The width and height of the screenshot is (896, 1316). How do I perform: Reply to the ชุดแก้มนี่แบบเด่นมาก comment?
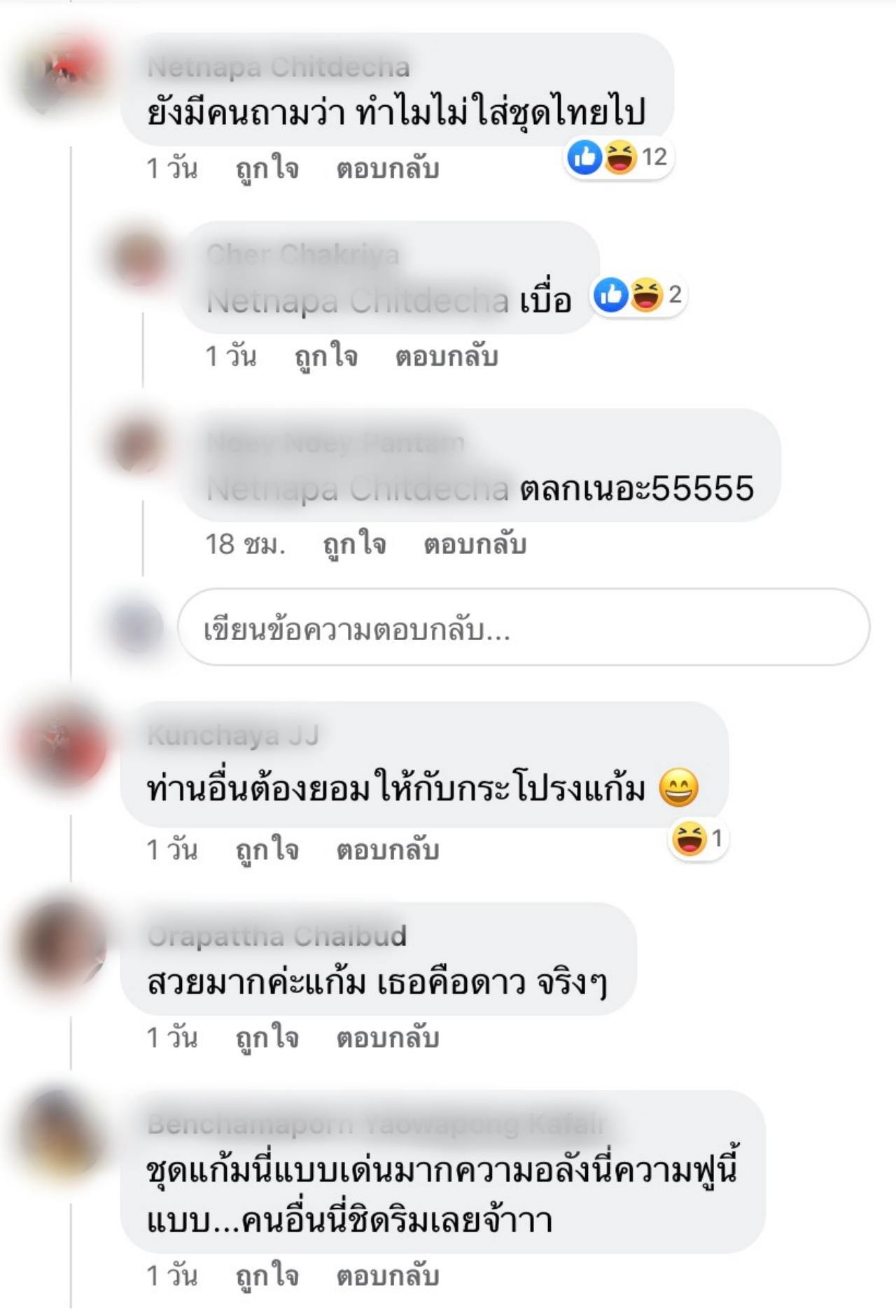387,1276
